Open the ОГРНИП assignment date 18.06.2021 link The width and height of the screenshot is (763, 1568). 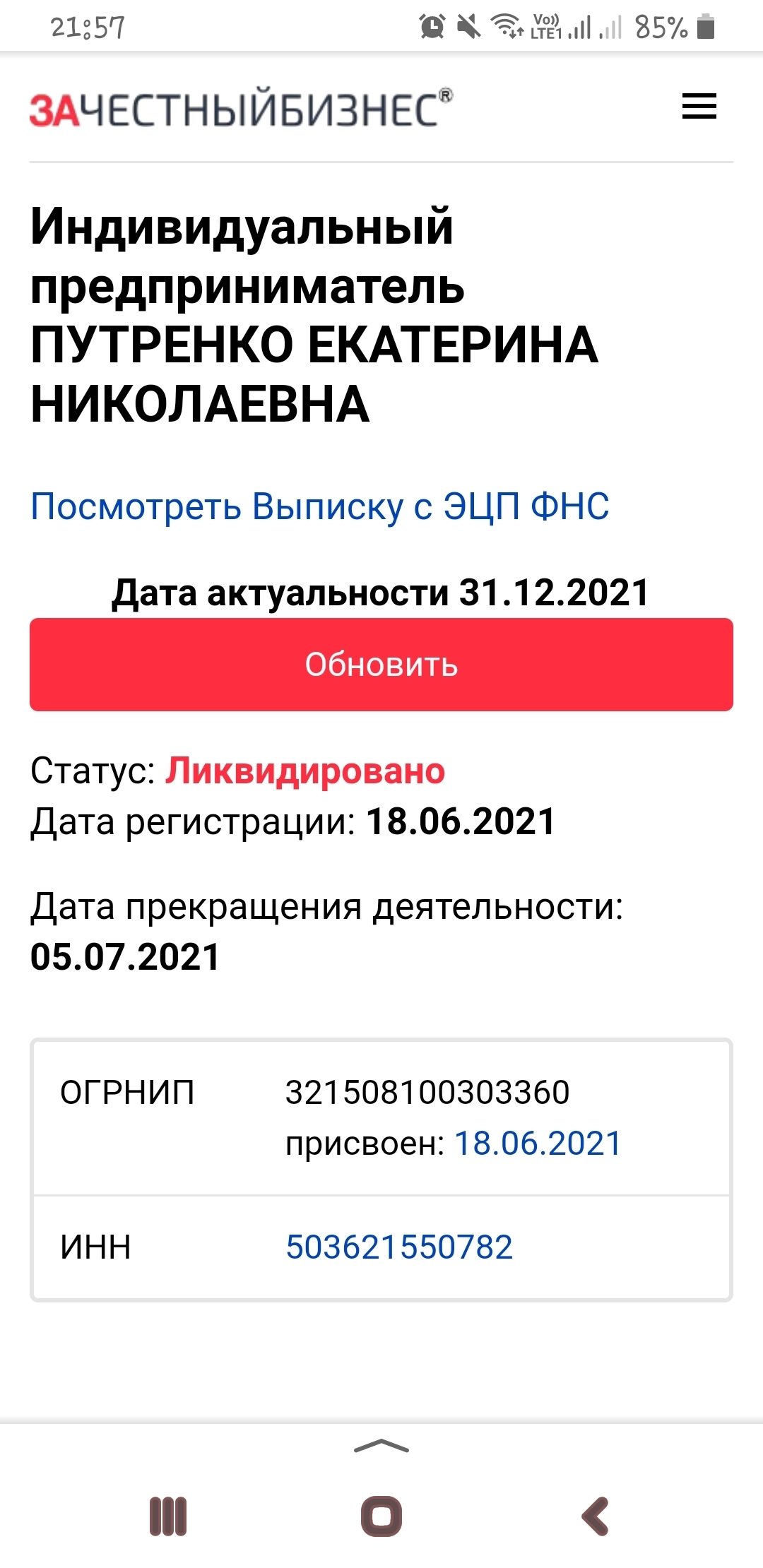point(538,1144)
